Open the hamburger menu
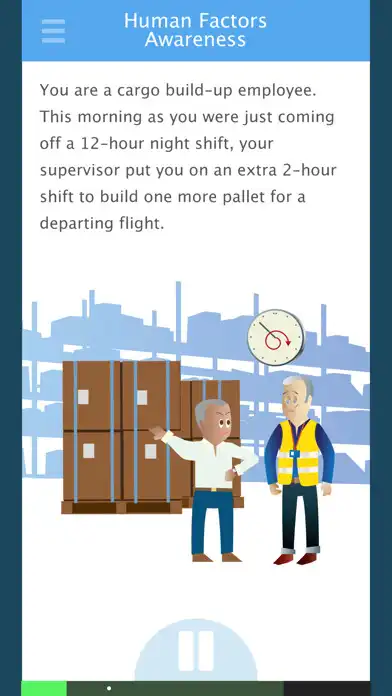 pos(53,31)
